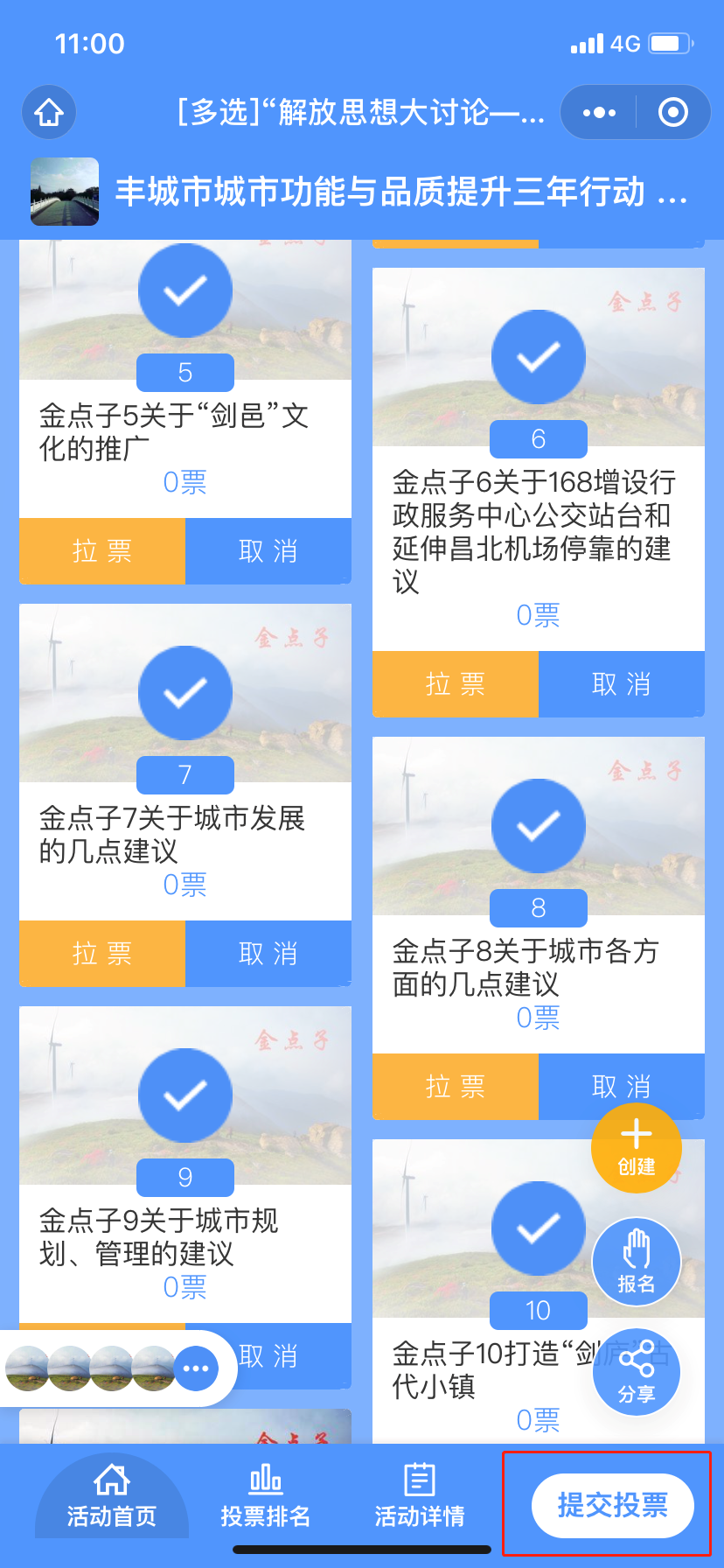Tap 拉票 under 金点子6

(456, 684)
